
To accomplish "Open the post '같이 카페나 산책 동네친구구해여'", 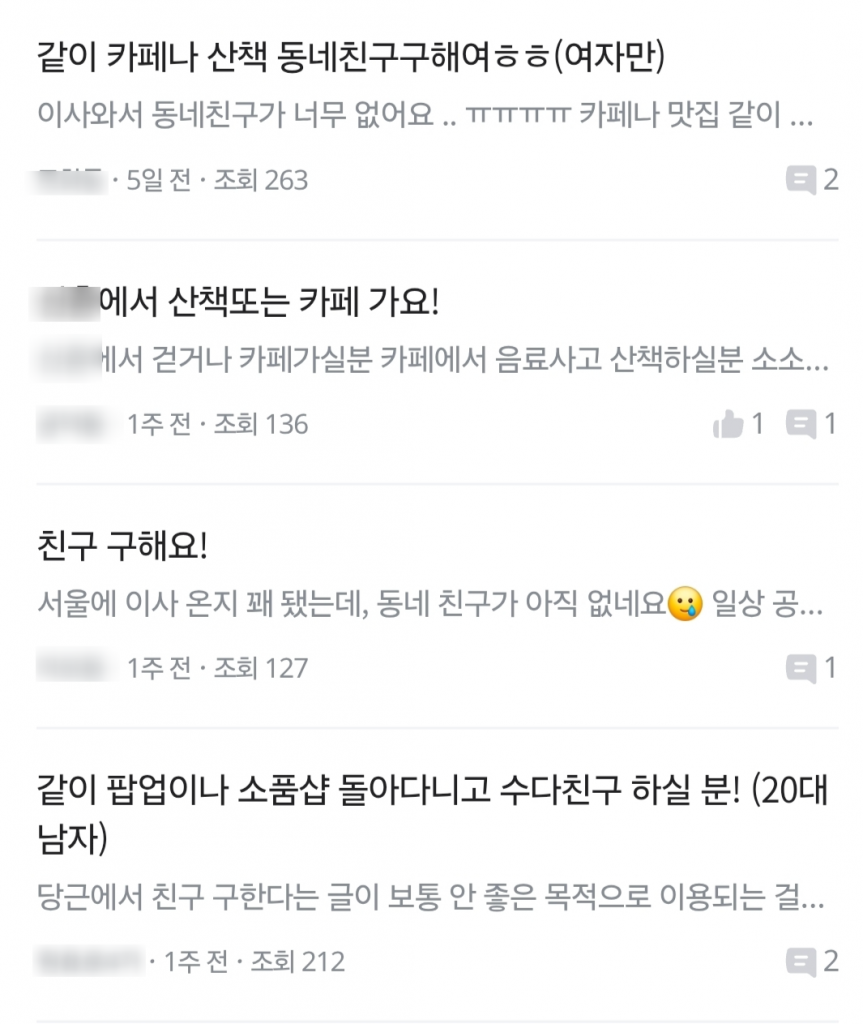I will [350, 60].
